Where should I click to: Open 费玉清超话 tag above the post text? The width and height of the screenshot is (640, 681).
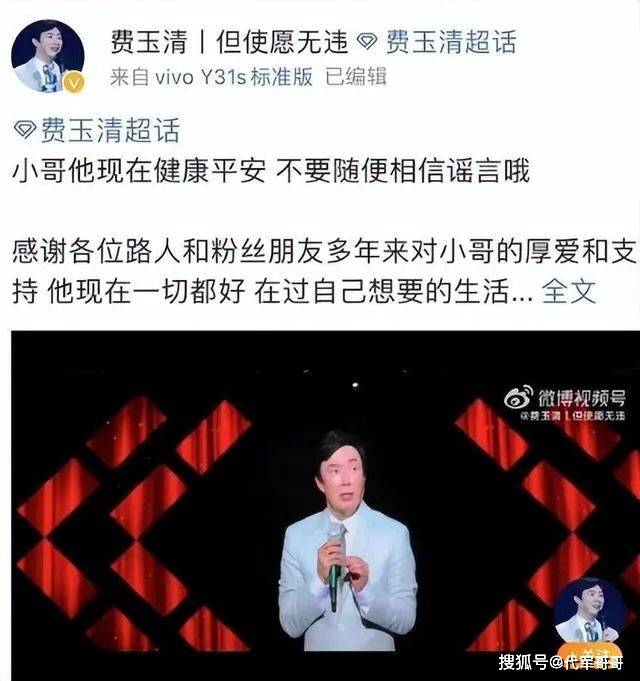coord(97,130)
